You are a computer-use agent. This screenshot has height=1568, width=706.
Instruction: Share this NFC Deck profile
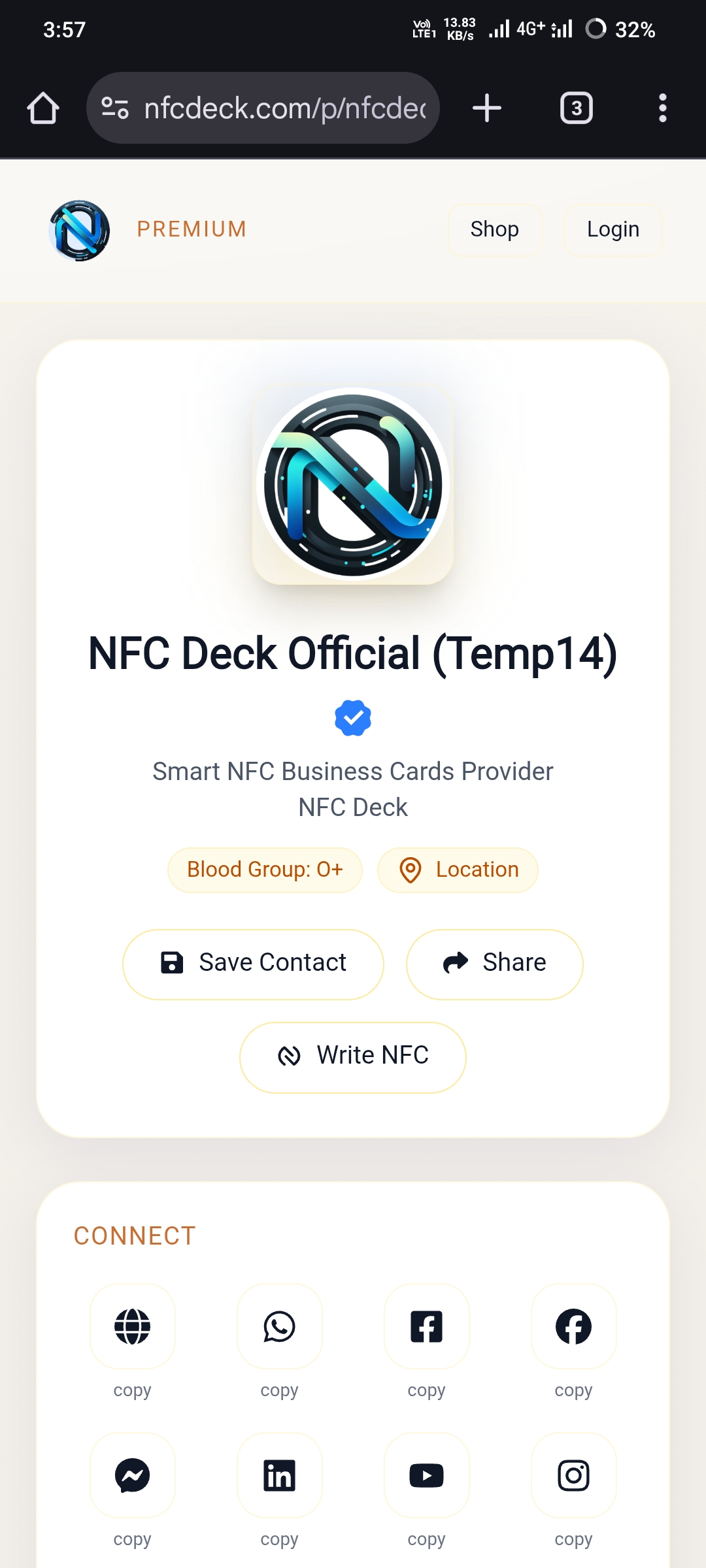pyautogui.click(x=494, y=963)
